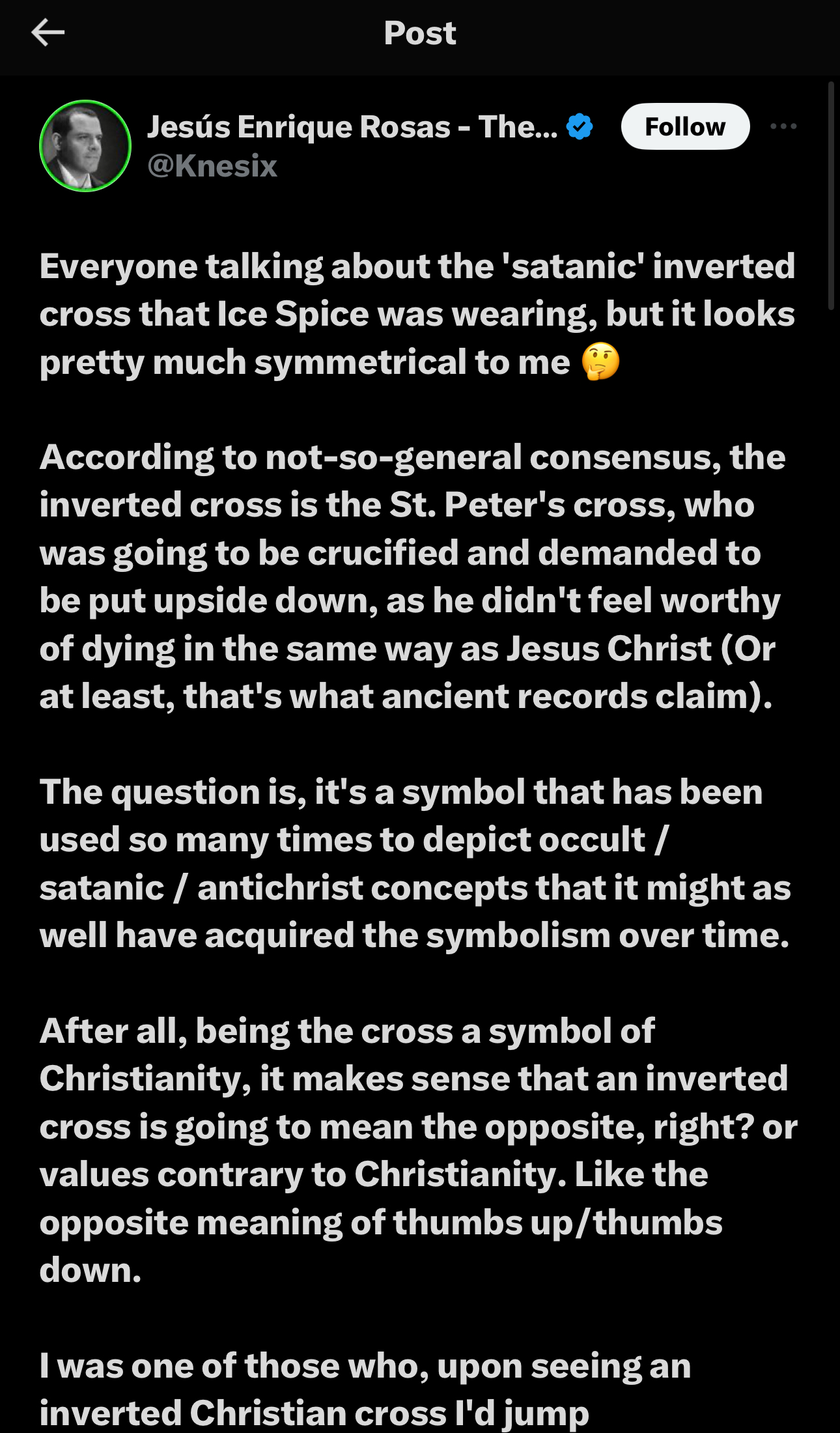Open Jesús Enrique Rosas's profile picture
This screenshot has height=1433, width=840.
coord(85,146)
